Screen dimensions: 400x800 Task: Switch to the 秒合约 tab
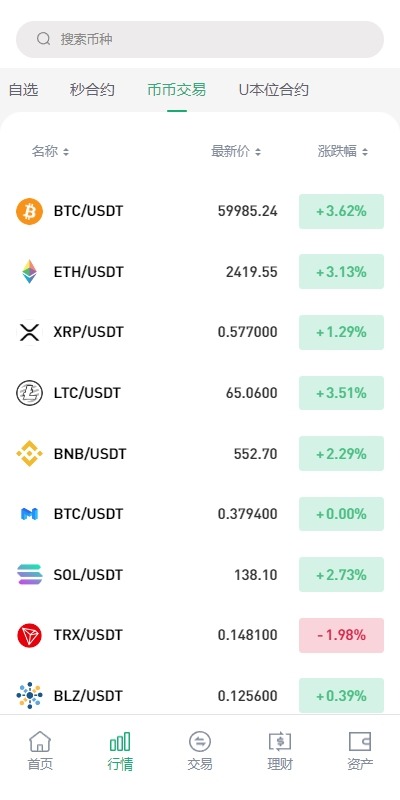(x=92, y=90)
